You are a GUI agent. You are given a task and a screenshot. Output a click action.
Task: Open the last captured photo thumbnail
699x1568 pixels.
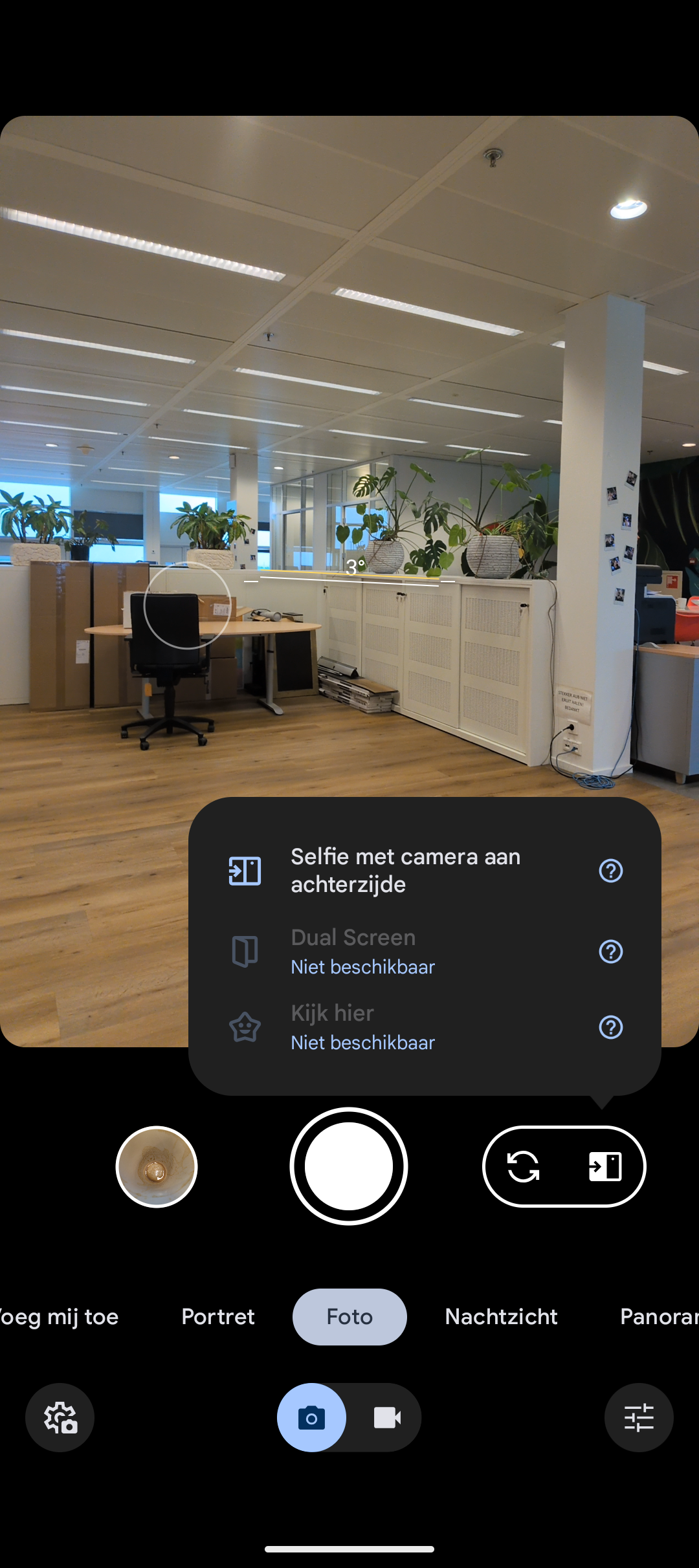tap(157, 1166)
